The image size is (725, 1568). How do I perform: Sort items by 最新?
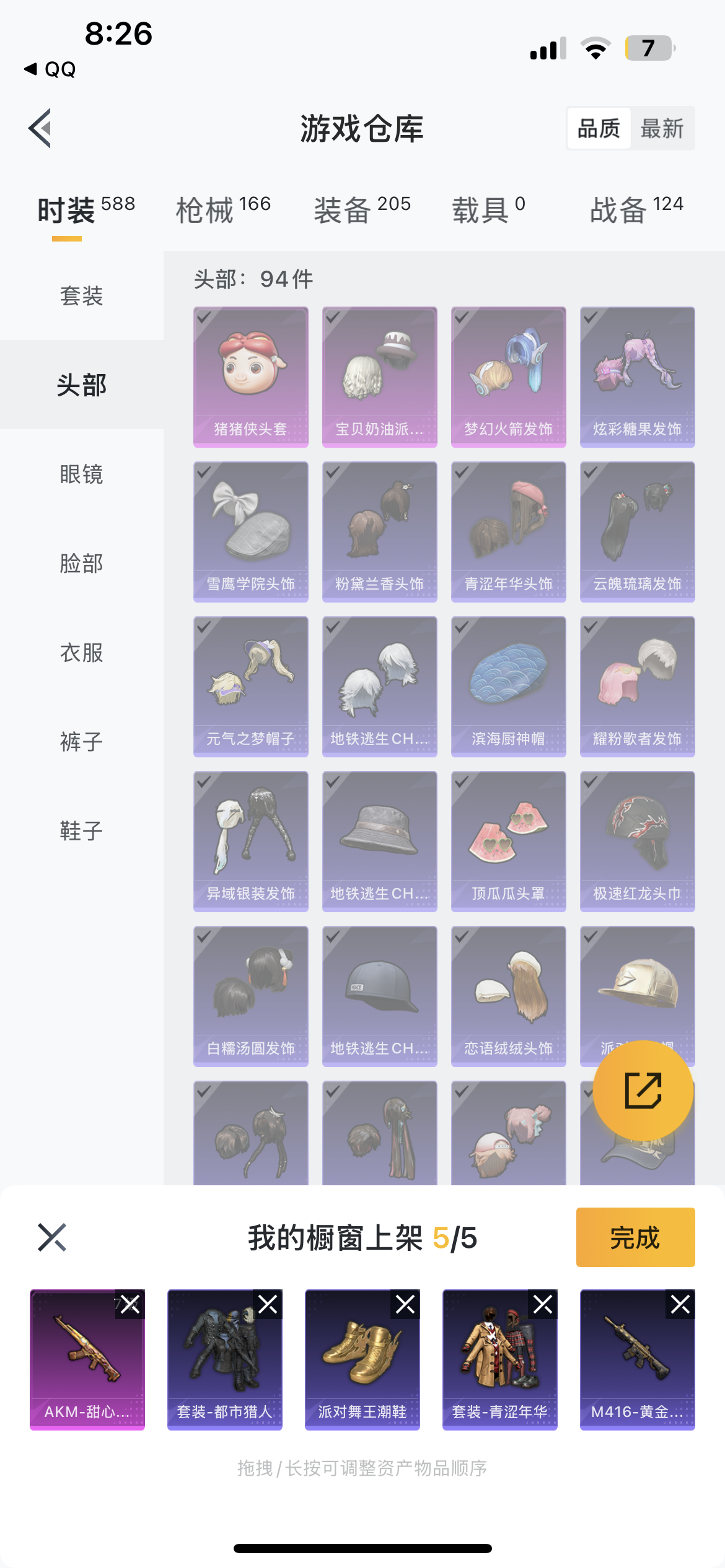pos(662,129)
